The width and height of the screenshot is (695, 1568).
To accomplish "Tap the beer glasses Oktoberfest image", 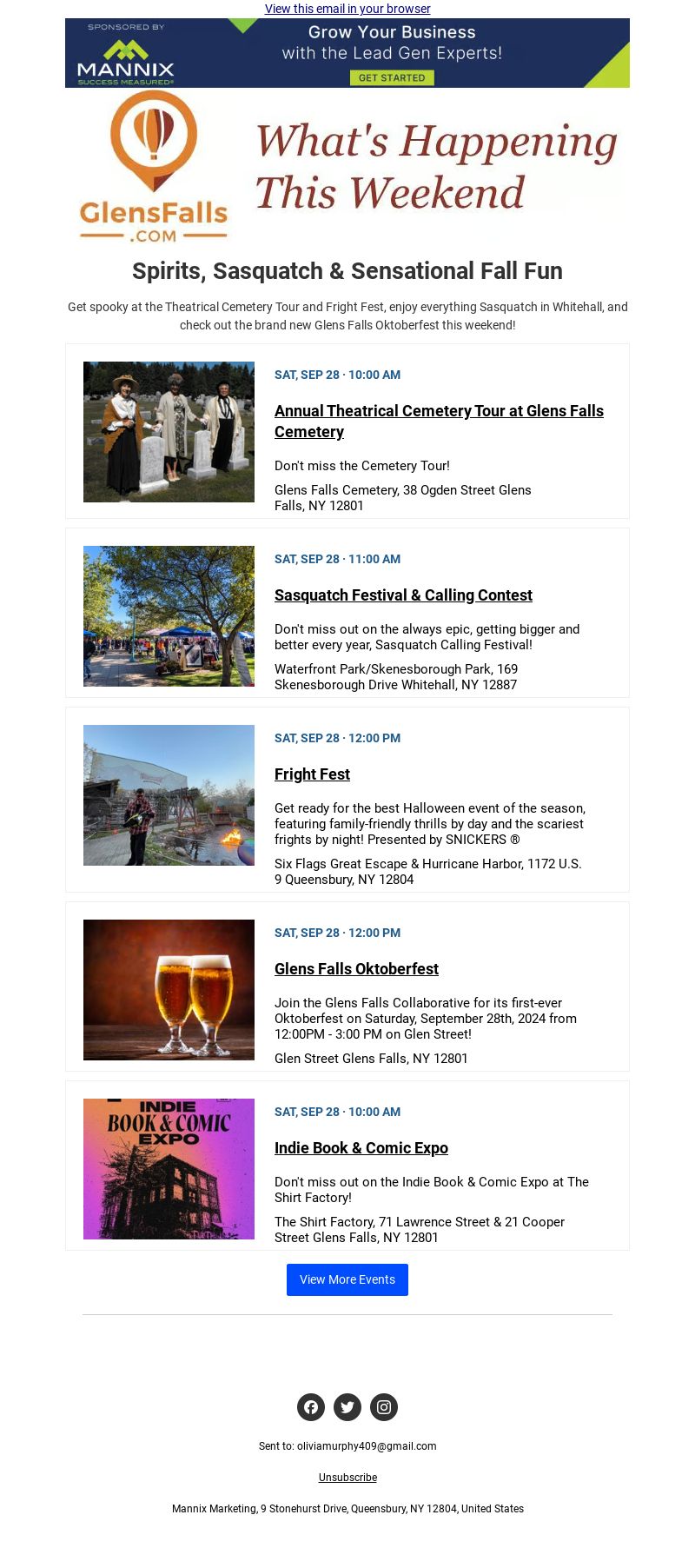I will pos(169,990).
